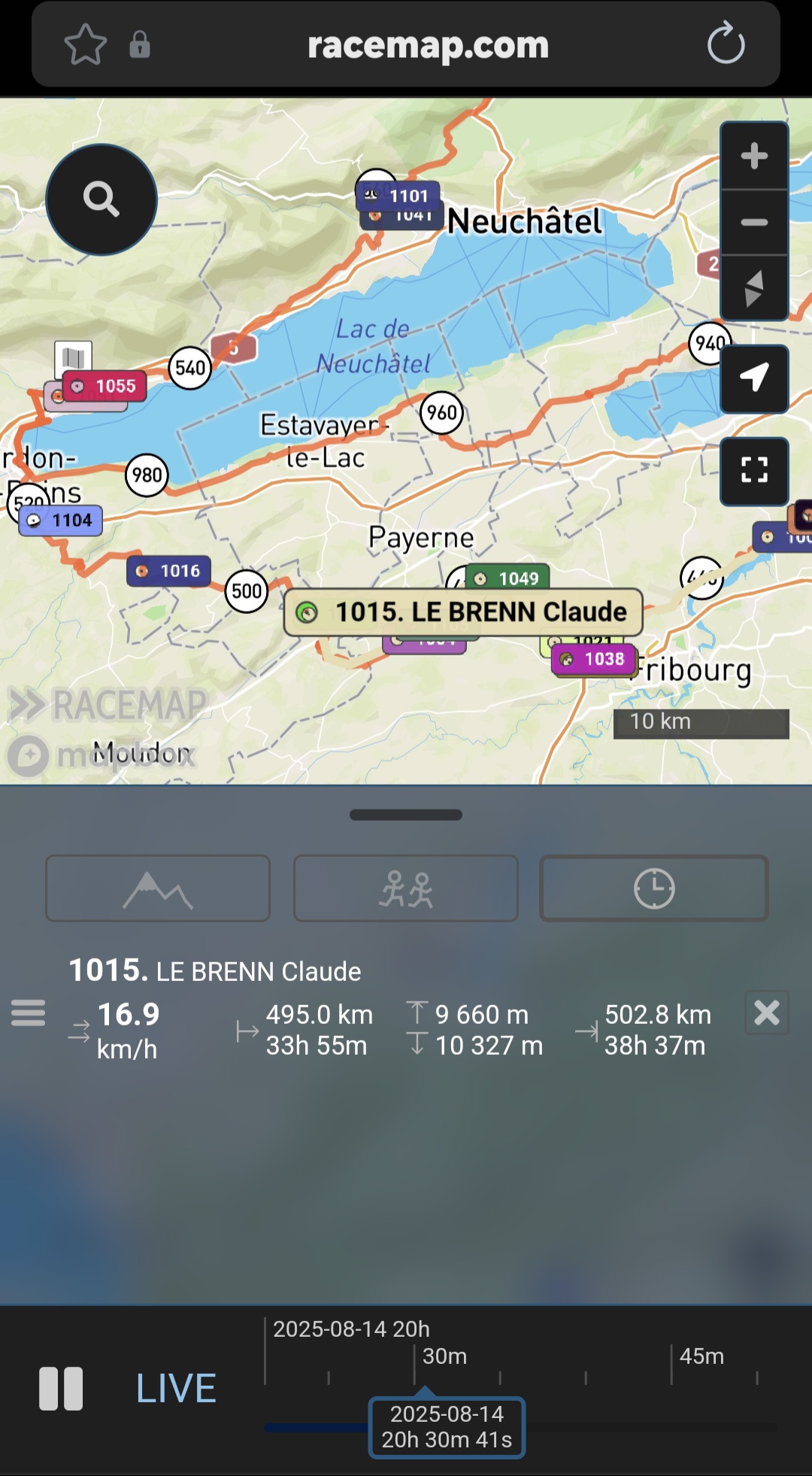Open the hamburger menu beside rider 1015

pos(29,1013)
